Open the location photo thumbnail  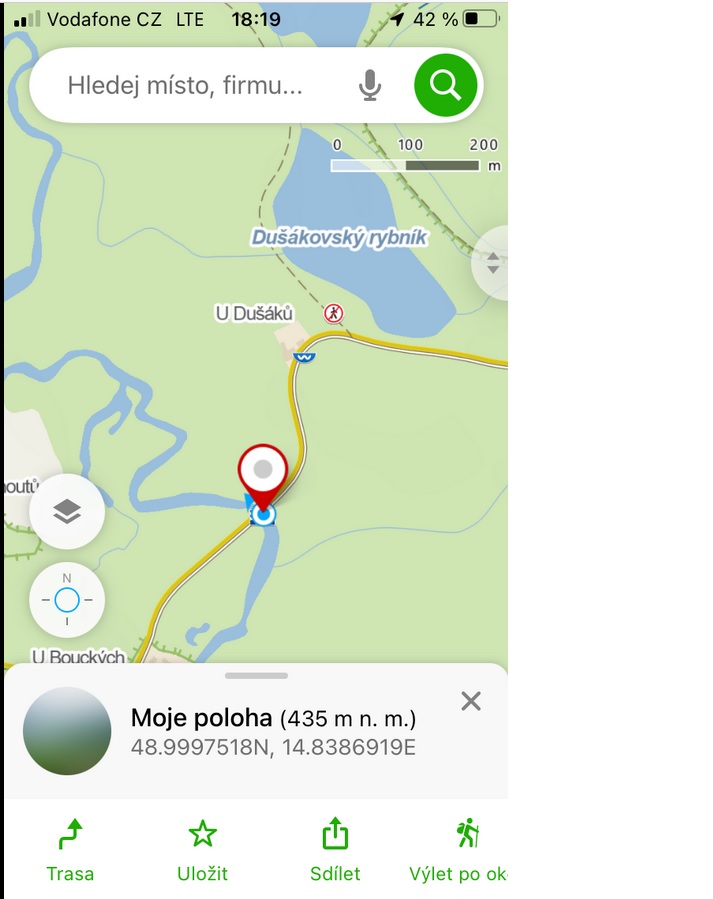click(67, 731)
